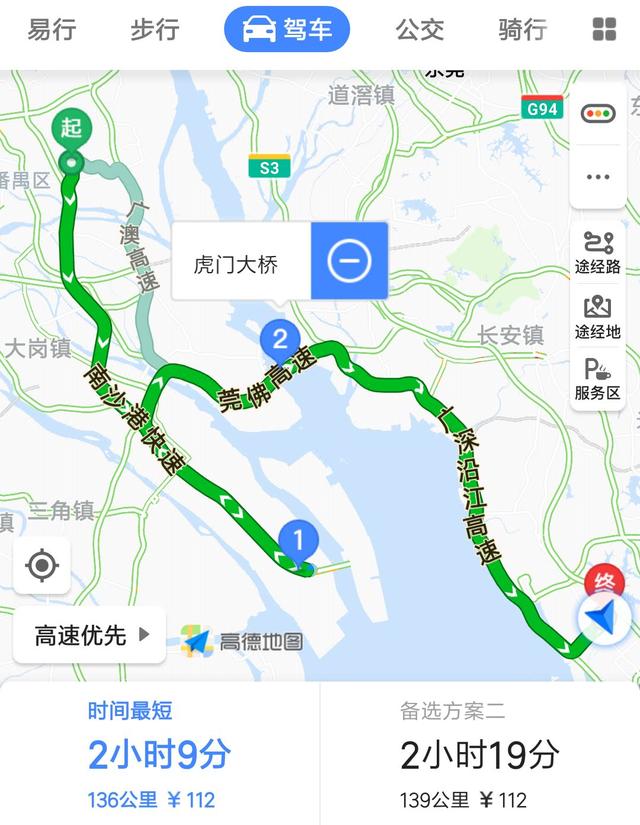The height and width of the screenshot is (825, 640).
Task: Open 途经路 route preferences
Action: pyautogui.click(x=598, y=253)
